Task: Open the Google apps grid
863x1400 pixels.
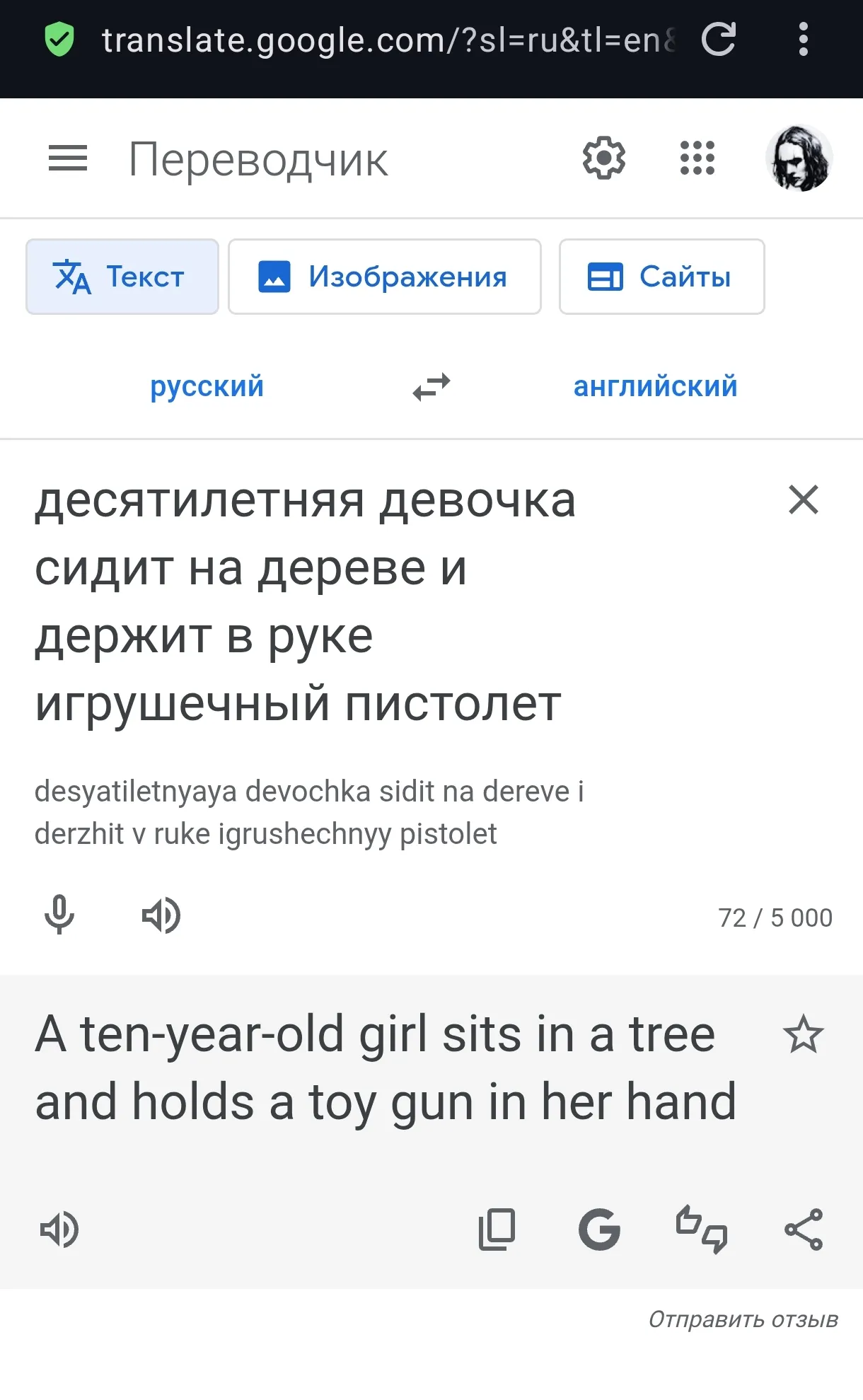Action: tap(697, 158)
